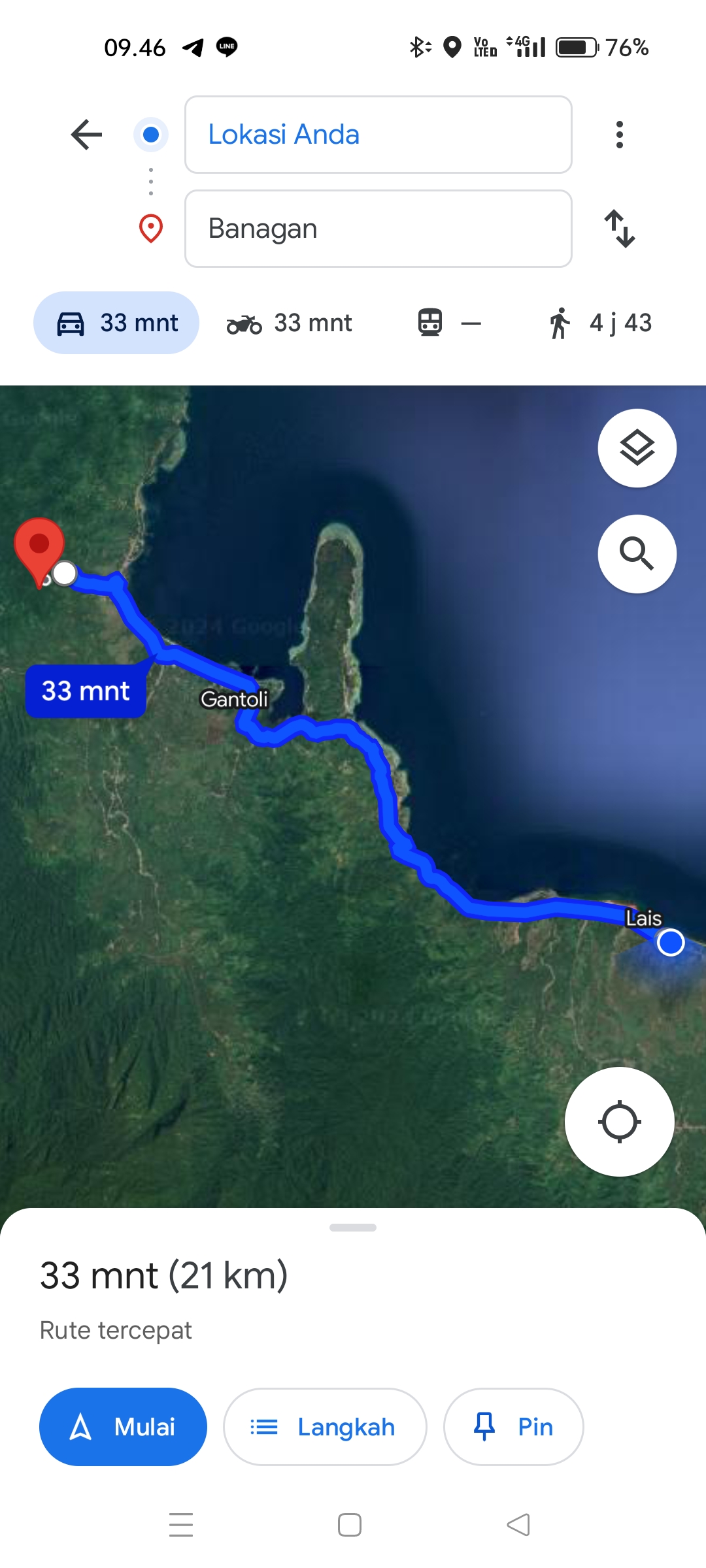Edit the Banagan destination field
The height and width of the screenshot is (1568, 706).
378,229
